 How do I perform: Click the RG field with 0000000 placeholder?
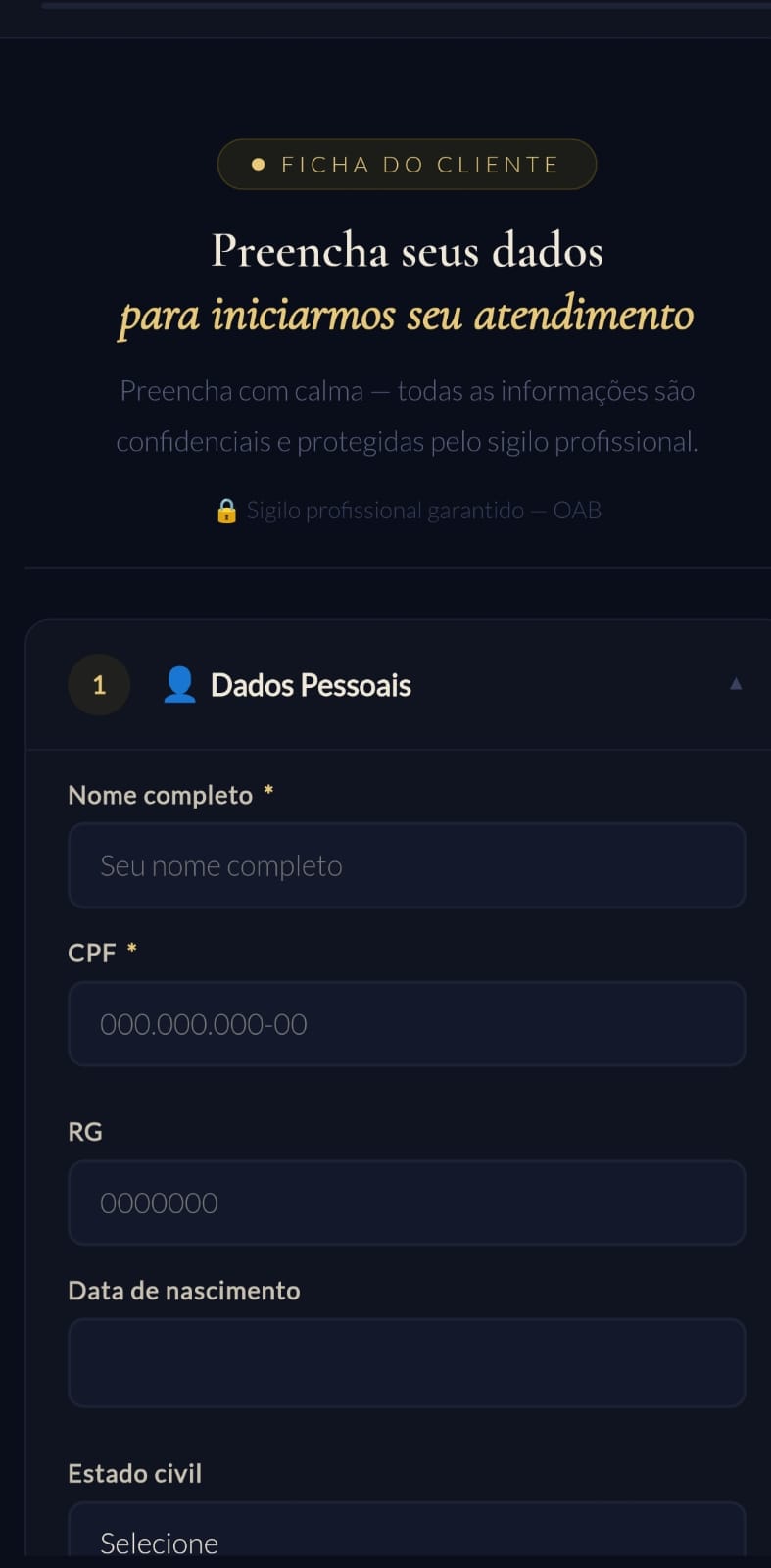point(408,1202)
